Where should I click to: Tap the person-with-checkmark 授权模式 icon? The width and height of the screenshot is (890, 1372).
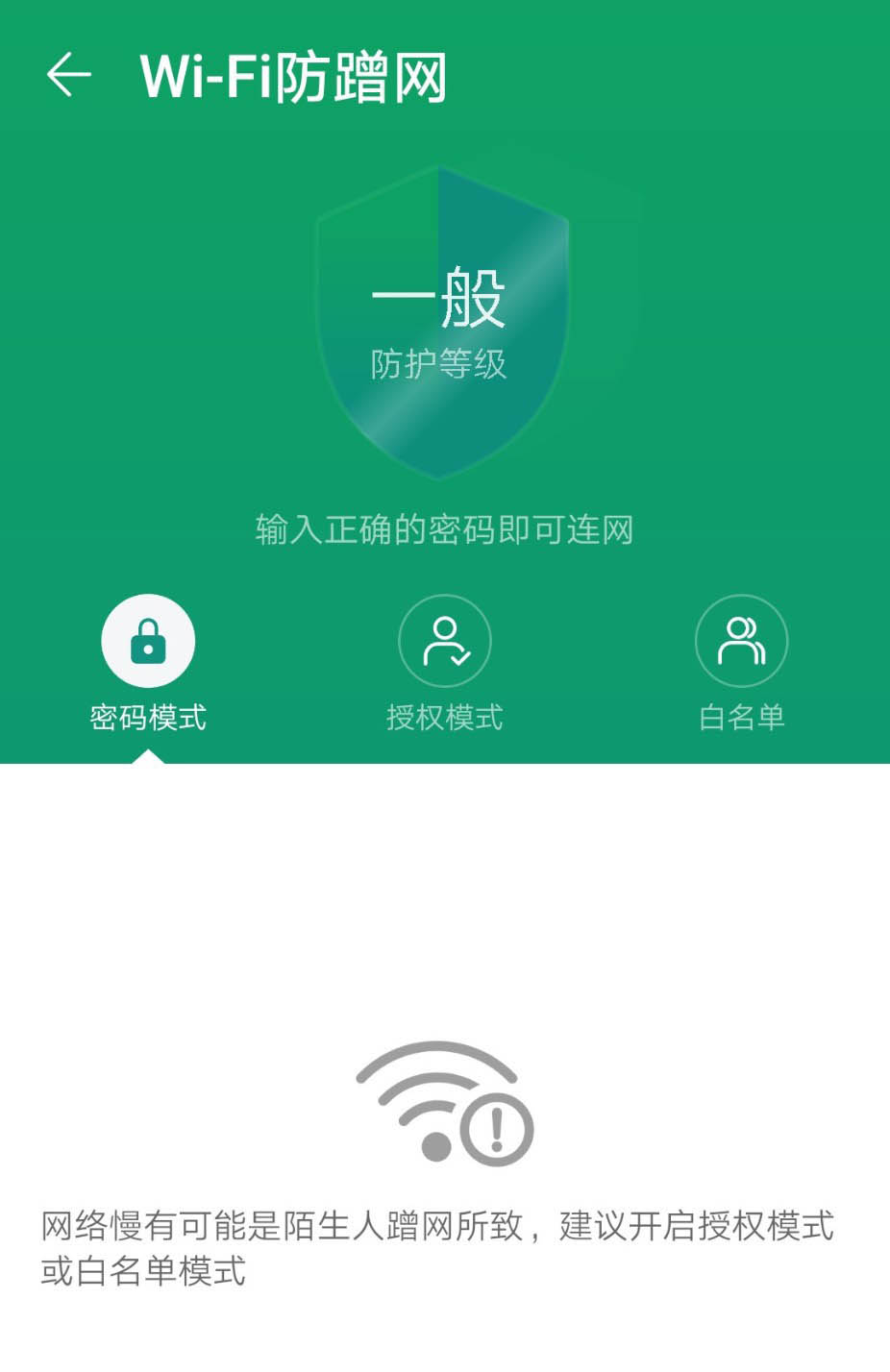(445, 640)
